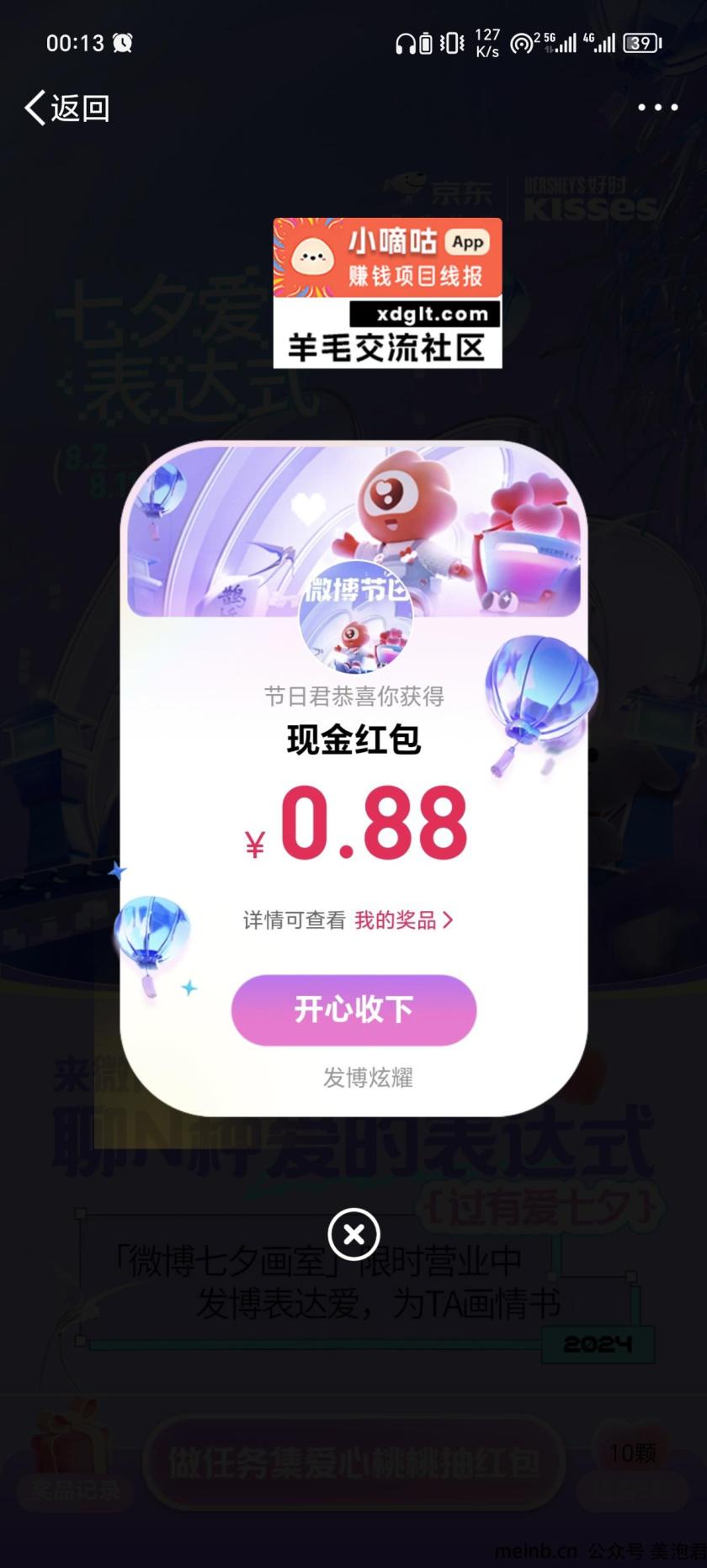Open the three-dot overflow menu
707x1568 pixels.
click(x=657, y=108)
